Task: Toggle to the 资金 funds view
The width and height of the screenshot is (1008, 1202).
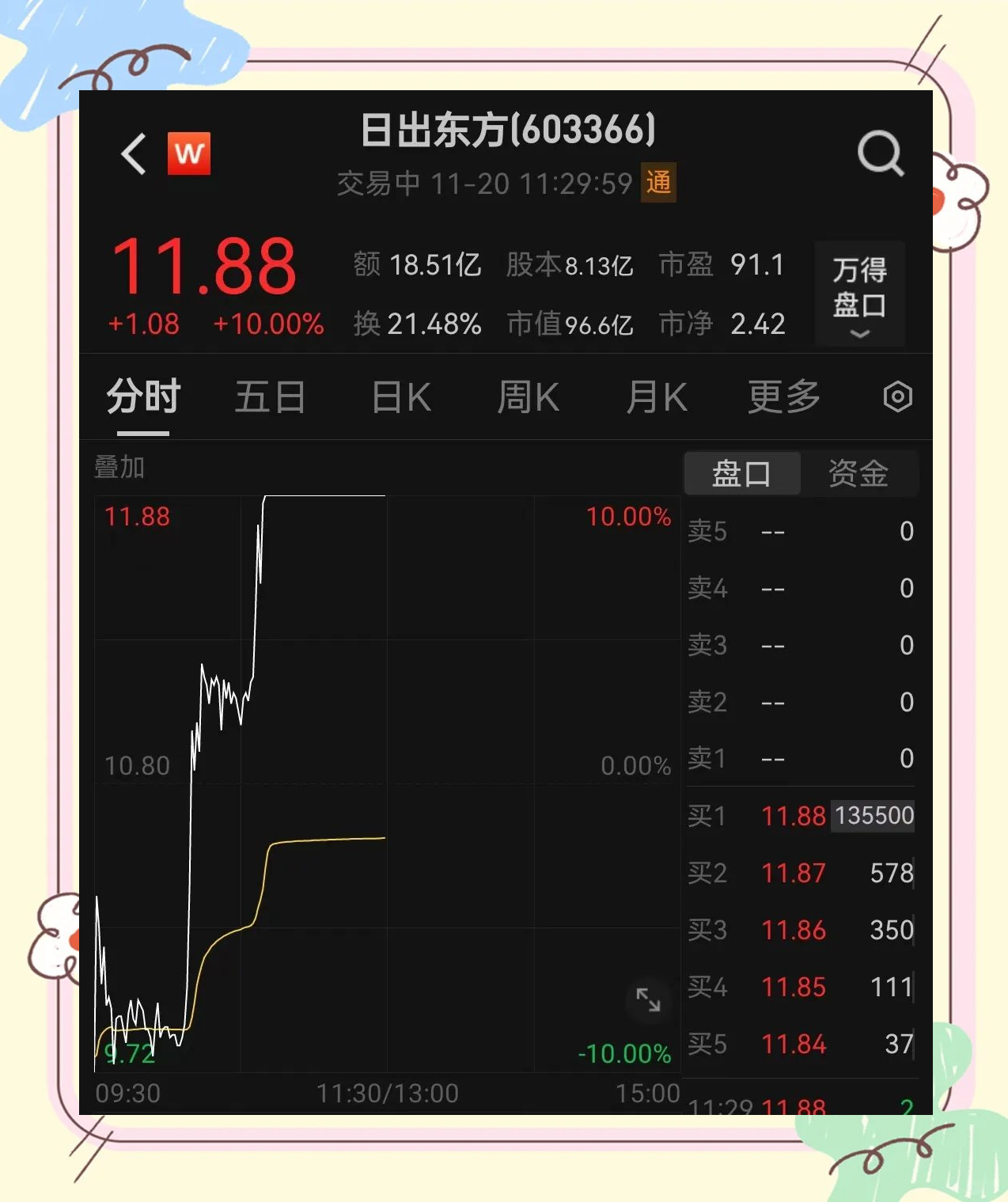Action: click(859, 473)
